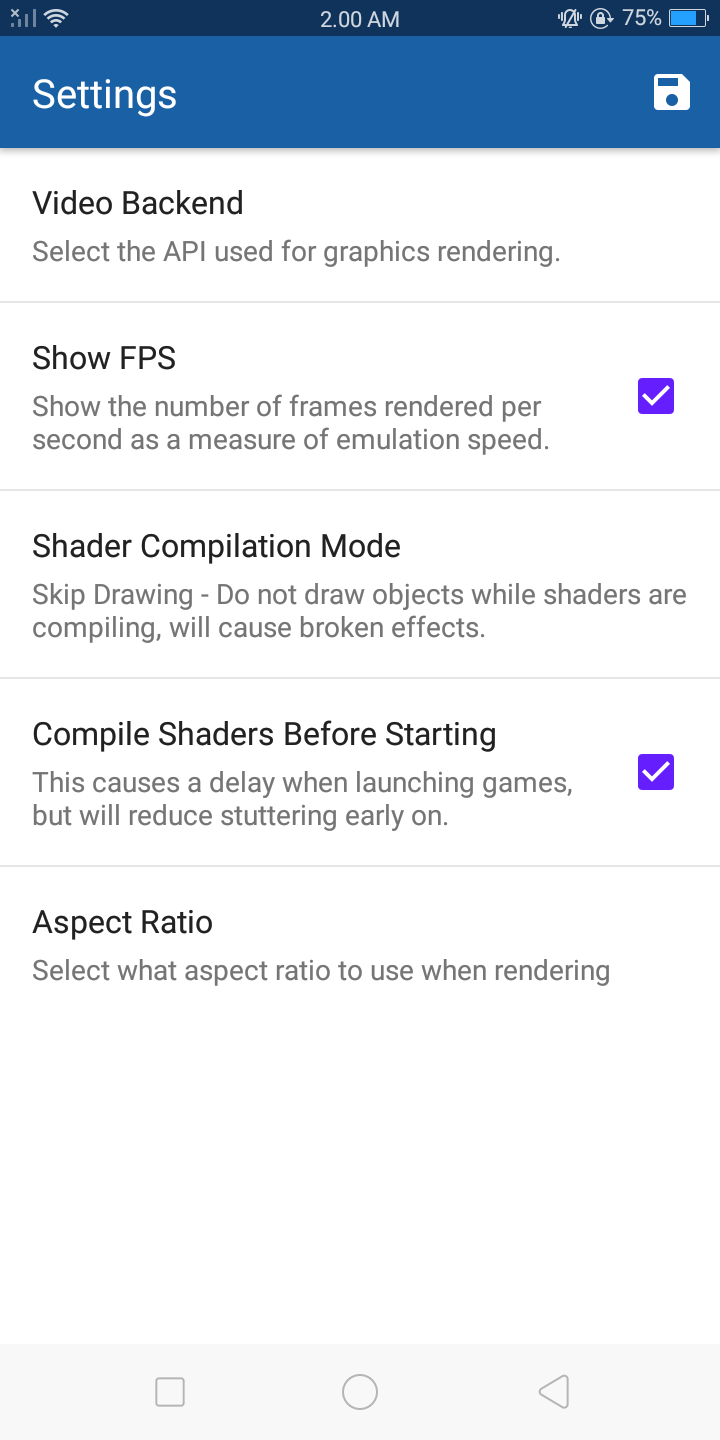This screenshot has width=720, height=1440.
Task: Tap the vibrate mode icon
Action: pos(568,17)
